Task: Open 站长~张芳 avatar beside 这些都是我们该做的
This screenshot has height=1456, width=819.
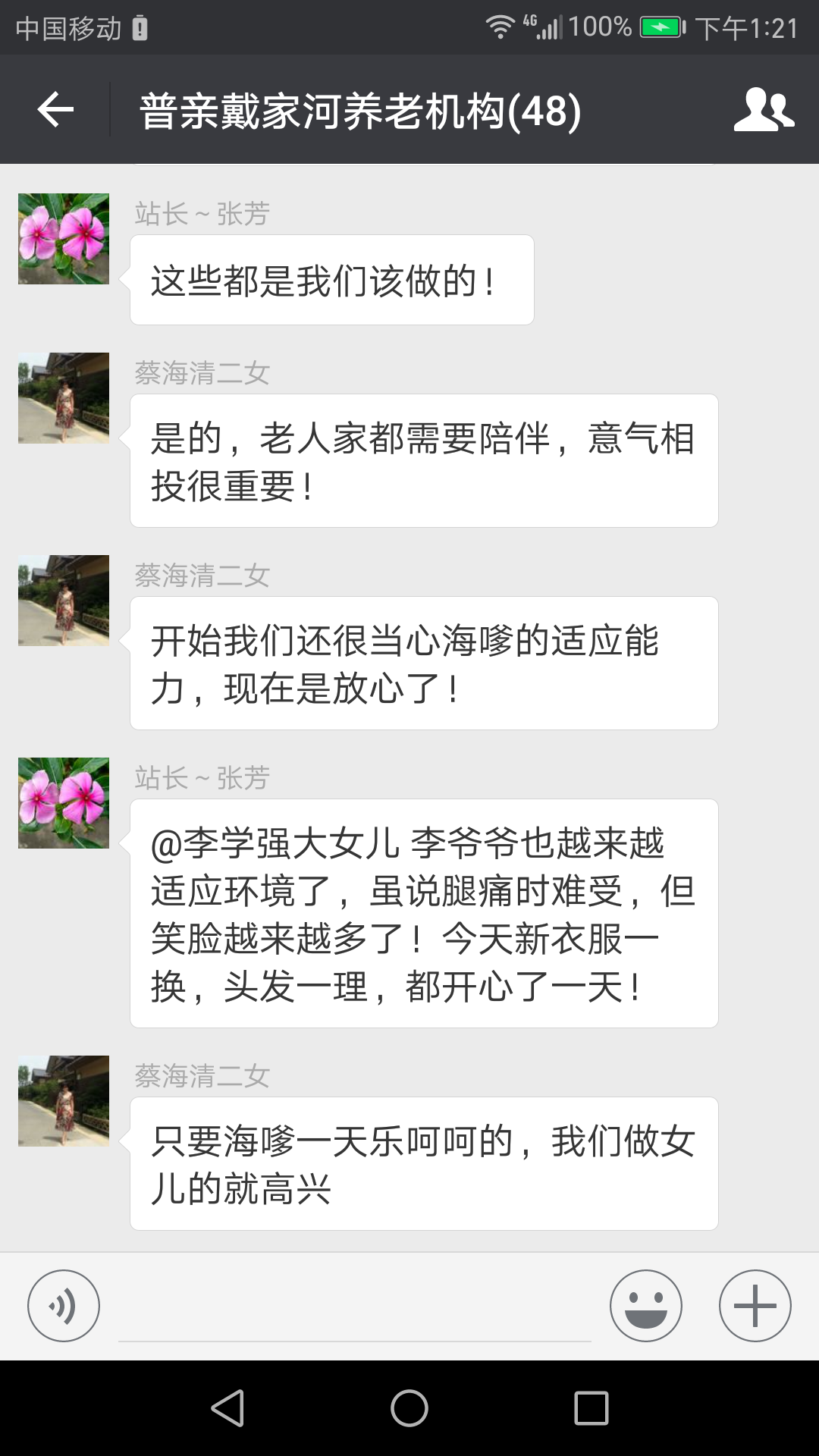Action: point(64,239)
